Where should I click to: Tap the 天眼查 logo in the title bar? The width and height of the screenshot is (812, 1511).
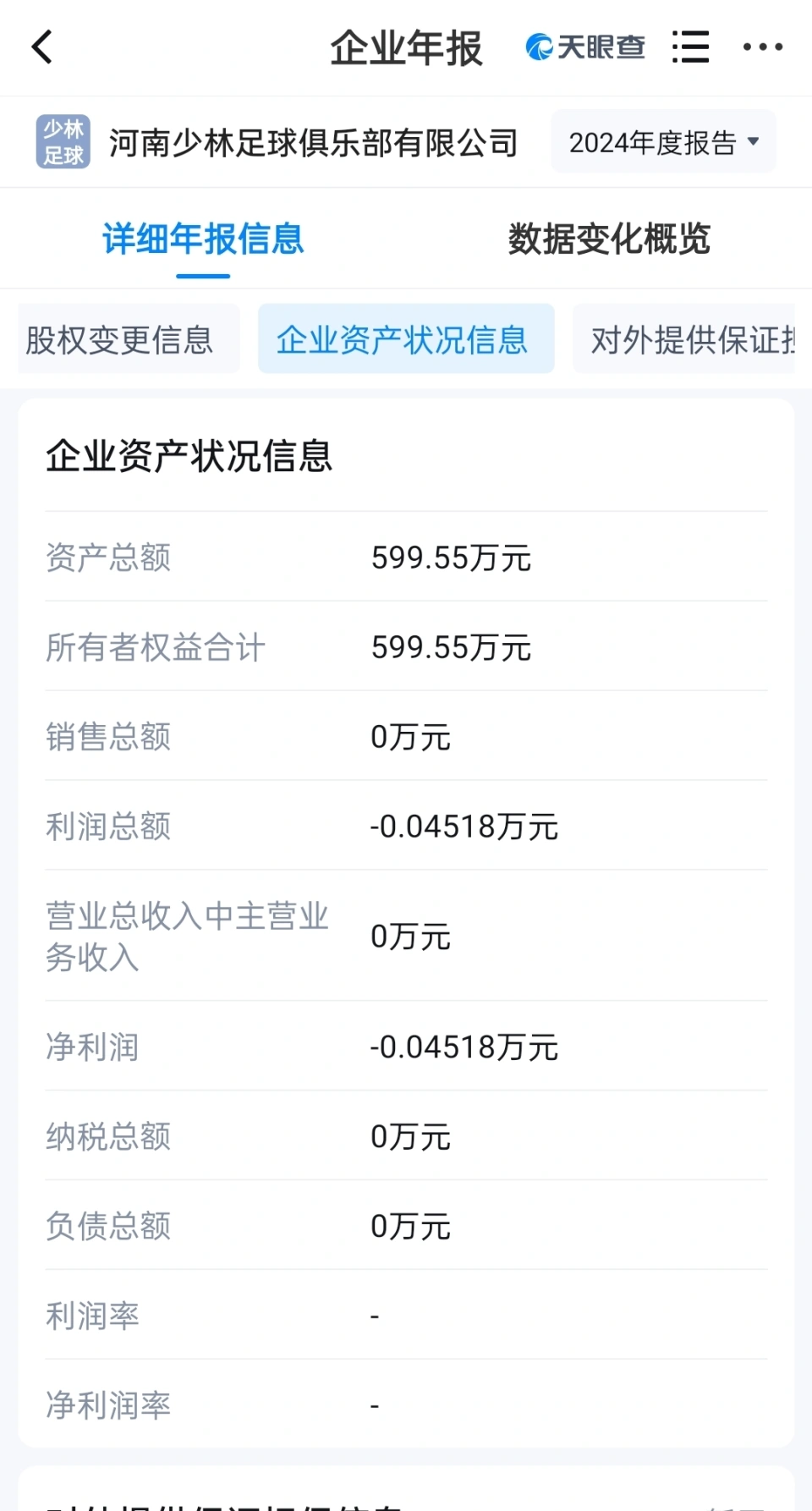(587, 47)
